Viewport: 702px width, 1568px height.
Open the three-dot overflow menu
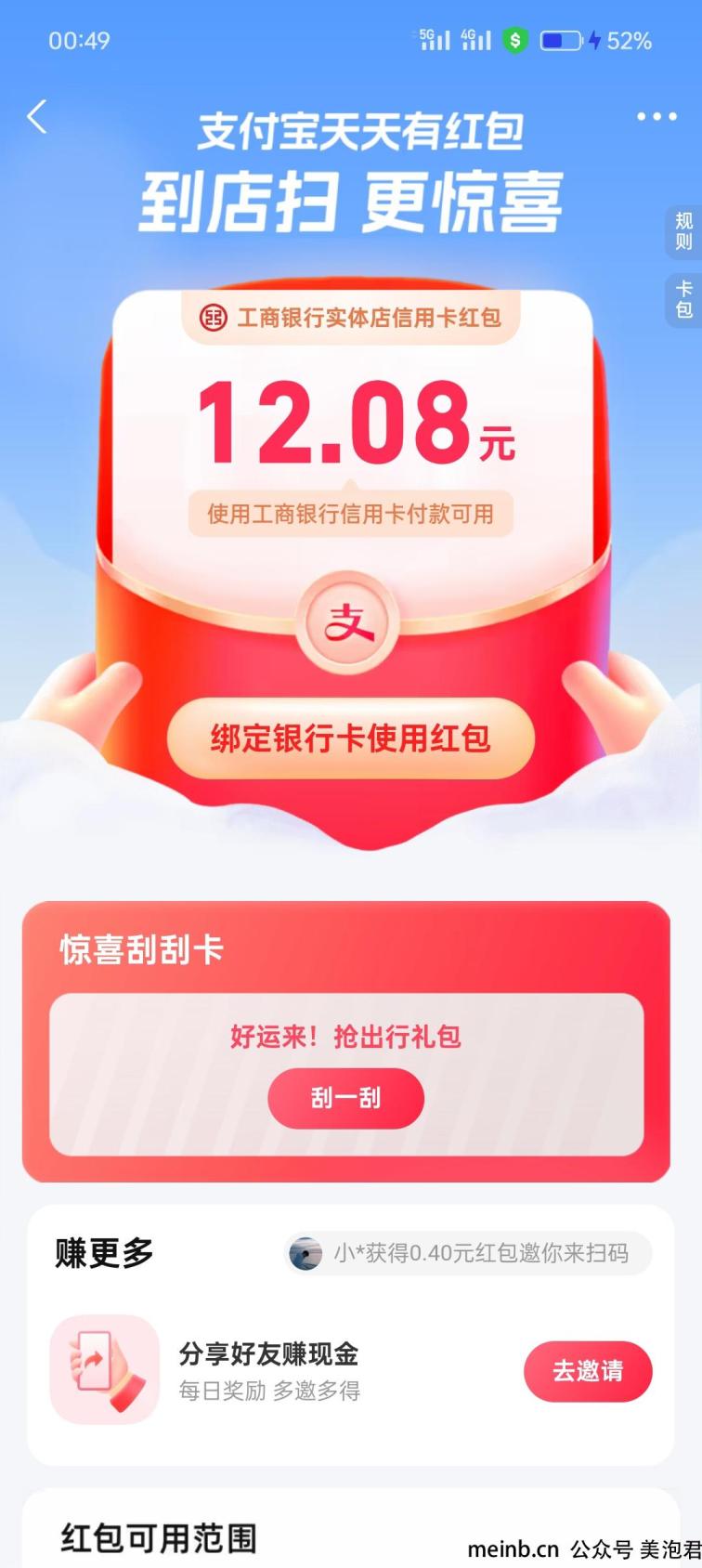(656, 117)
